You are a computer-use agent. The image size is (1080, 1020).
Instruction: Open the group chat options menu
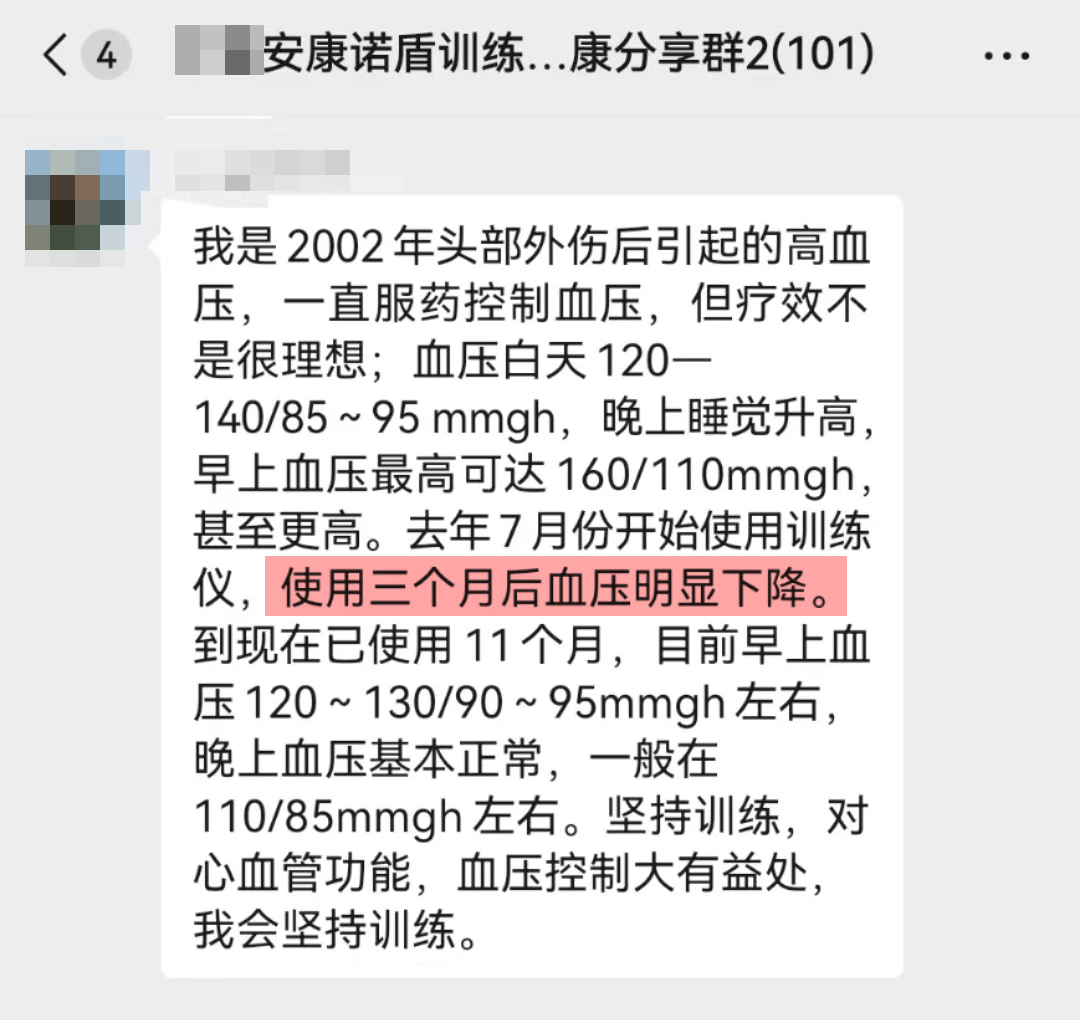(x=1006, y=56)
